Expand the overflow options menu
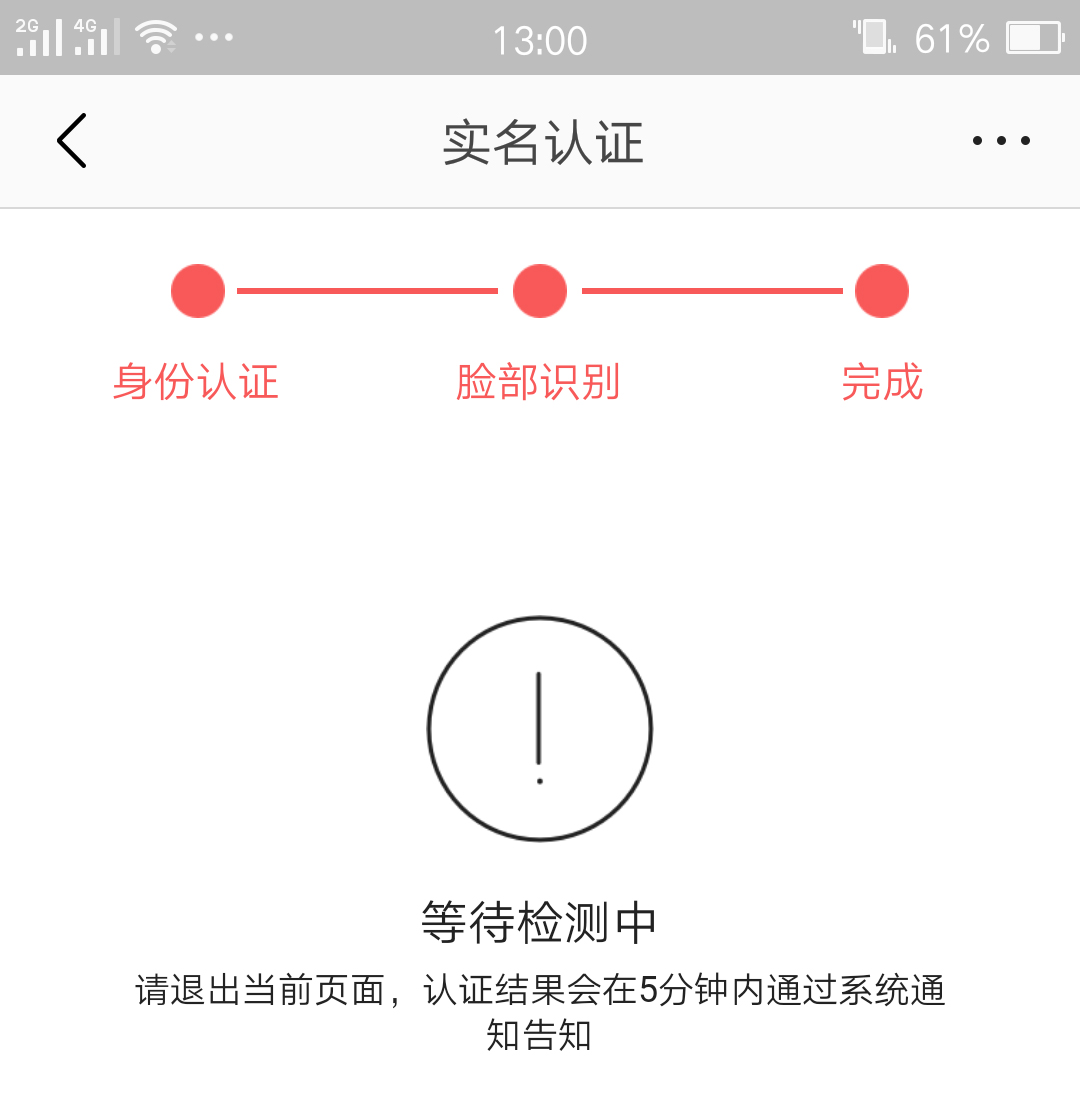 [x=1001, y=140]
